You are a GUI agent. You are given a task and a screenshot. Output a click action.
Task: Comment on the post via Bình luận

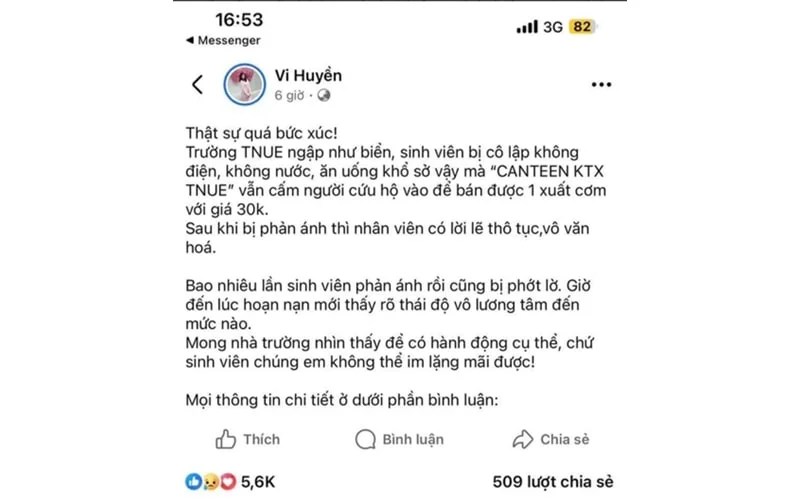[400, 439]
